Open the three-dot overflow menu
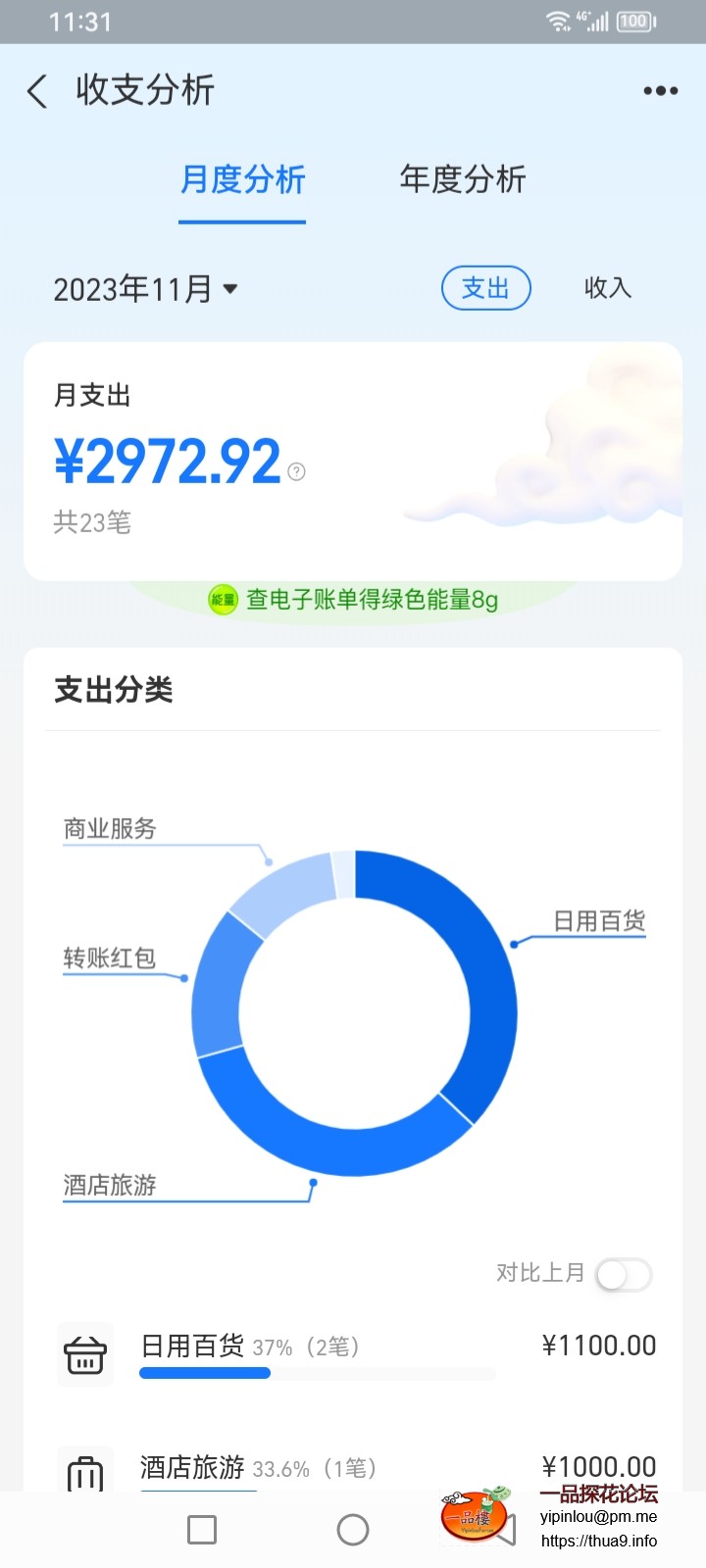This screenshot has height=1568, width=706. [x=659, y=90]
